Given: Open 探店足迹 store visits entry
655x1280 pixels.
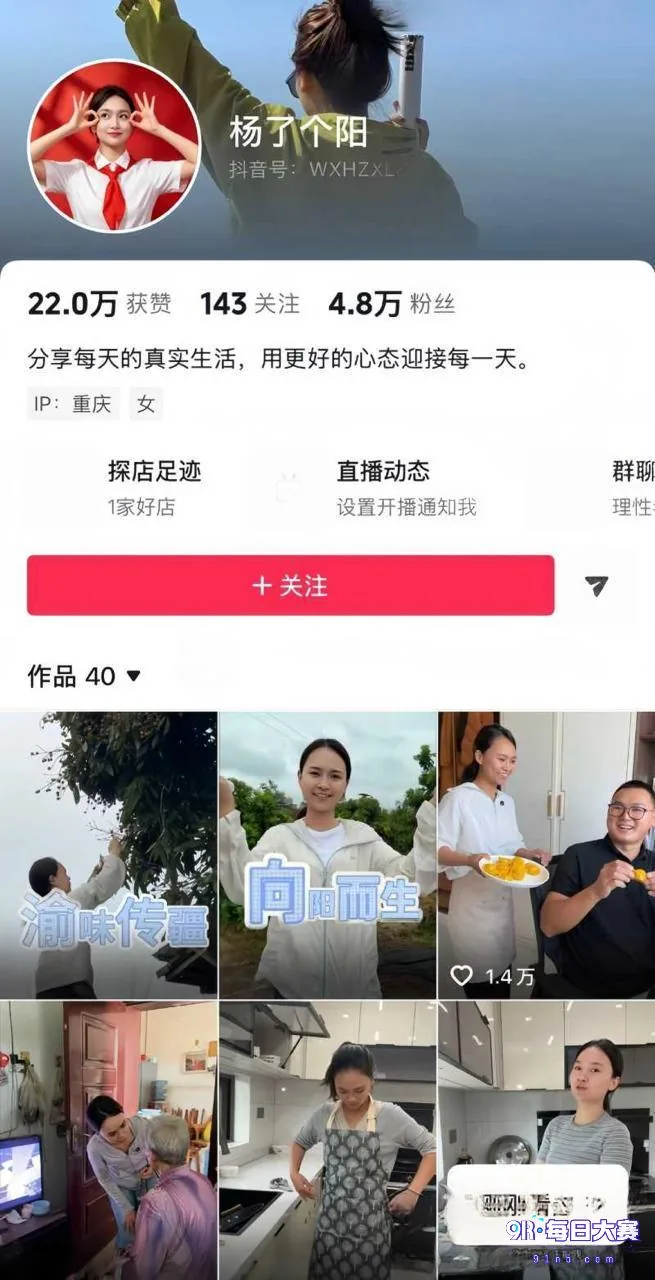Looking at the screenshot, I should pos(154,487).
